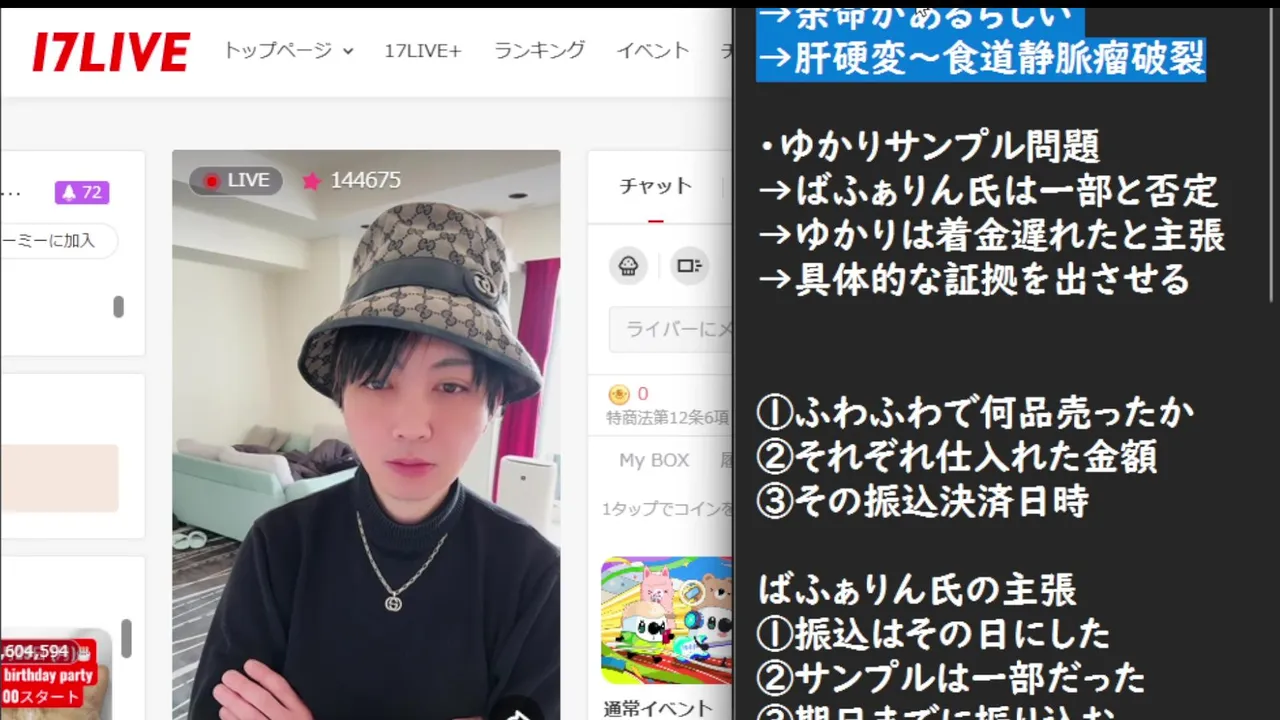Tap the bell button showing 72
This screenshot has height=720, width=1280.
(x=82, y=192)
